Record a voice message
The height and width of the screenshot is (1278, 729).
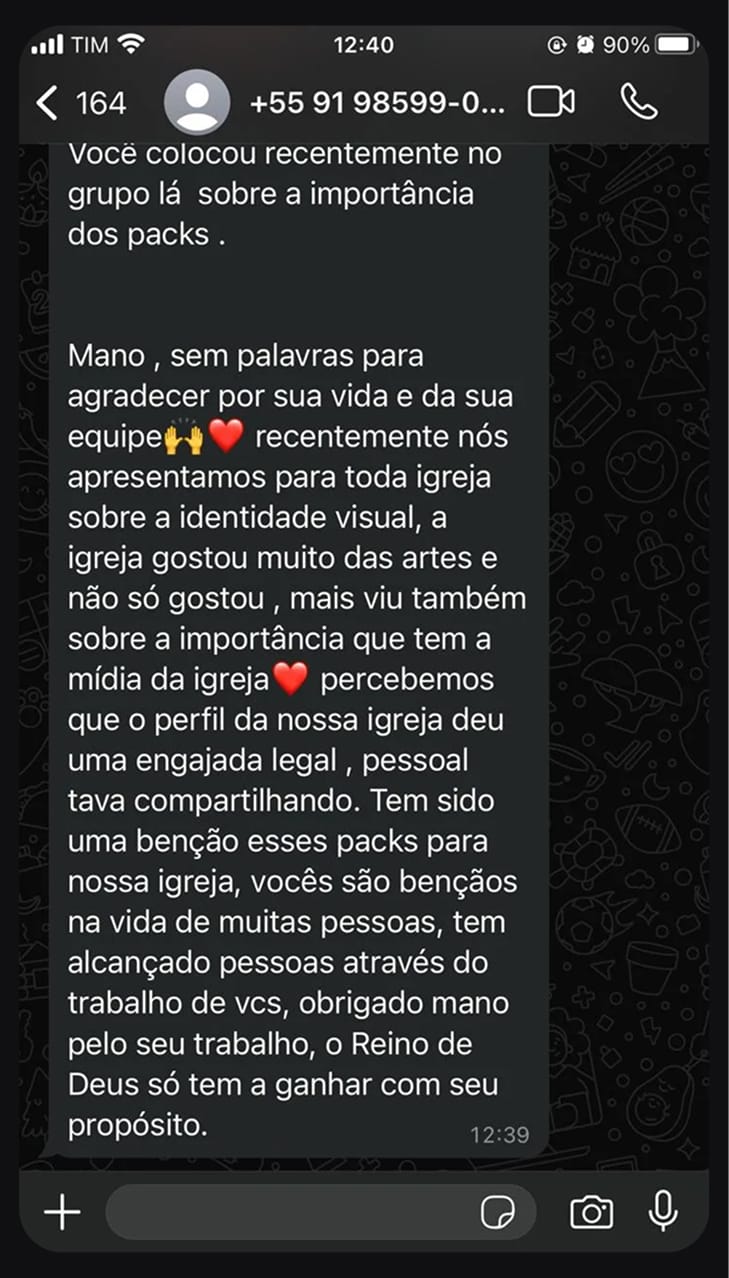point(662,1212)
